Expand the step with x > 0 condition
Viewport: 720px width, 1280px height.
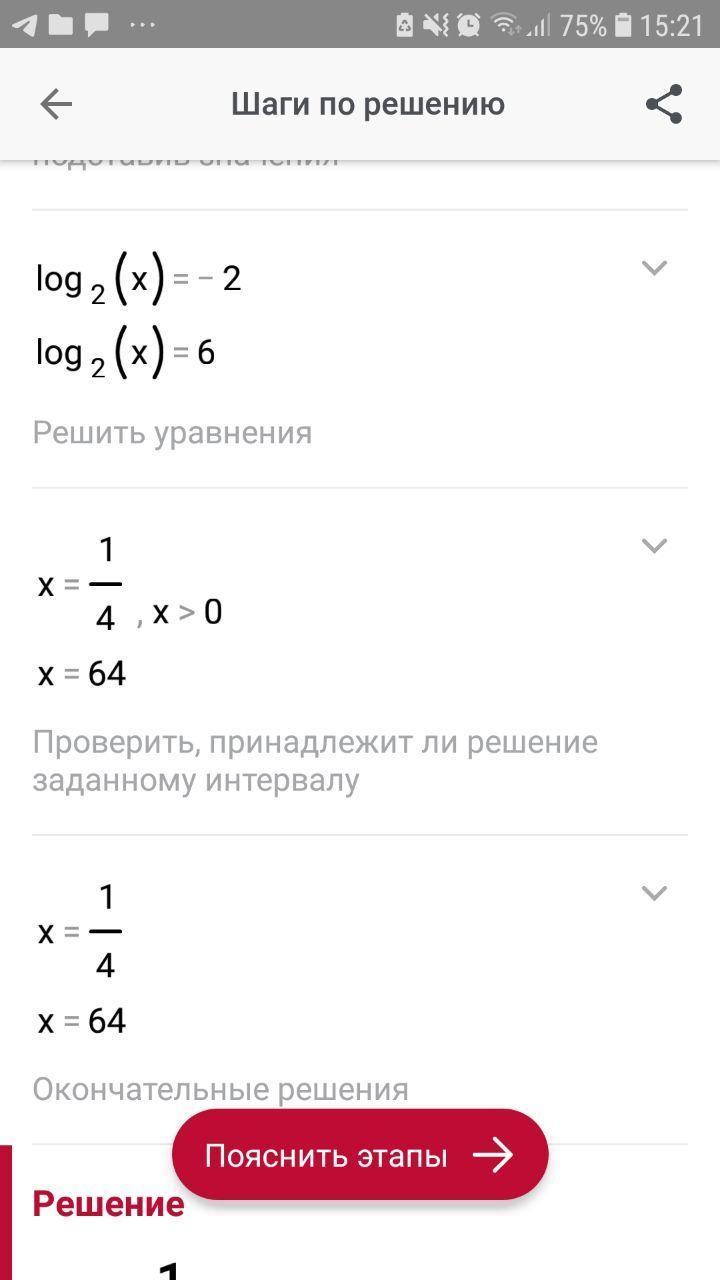pyautogui.click(x=653, y=546)
